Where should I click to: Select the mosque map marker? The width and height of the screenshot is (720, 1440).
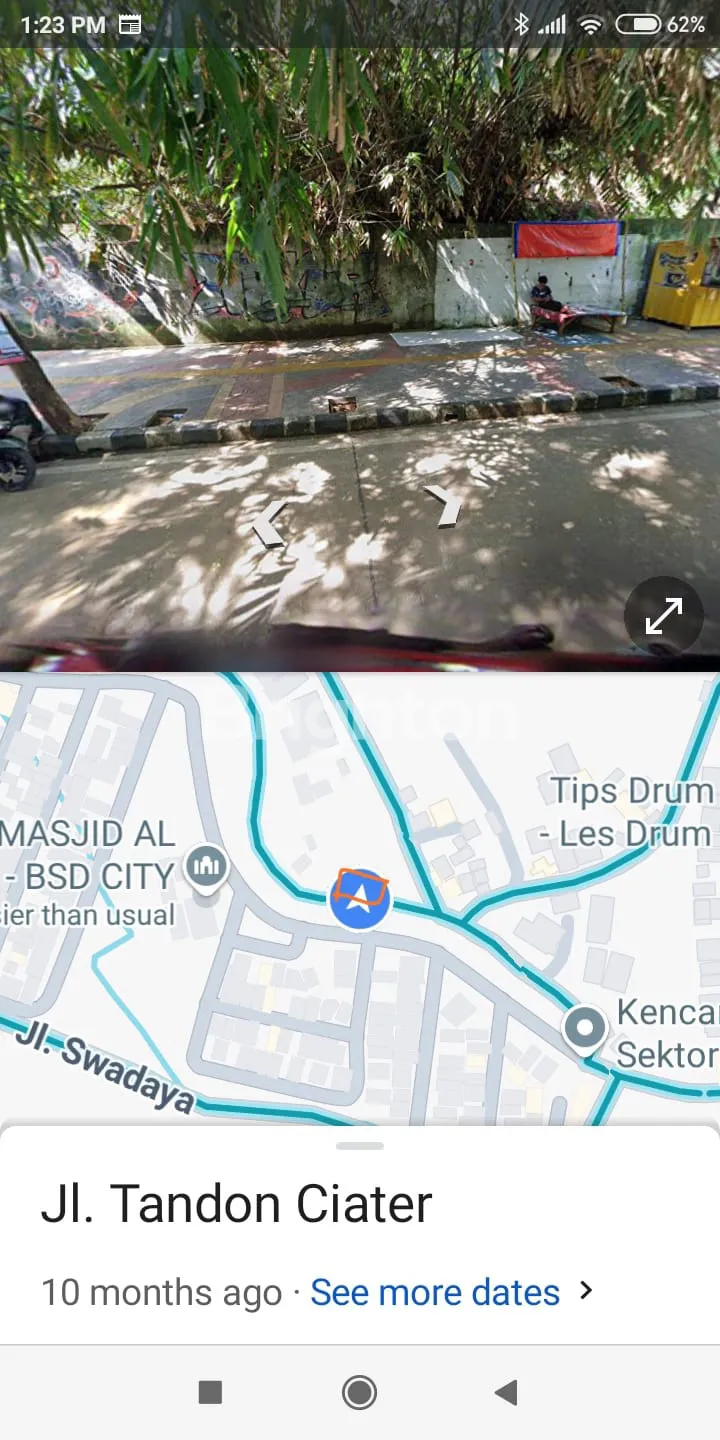point(207,866)
